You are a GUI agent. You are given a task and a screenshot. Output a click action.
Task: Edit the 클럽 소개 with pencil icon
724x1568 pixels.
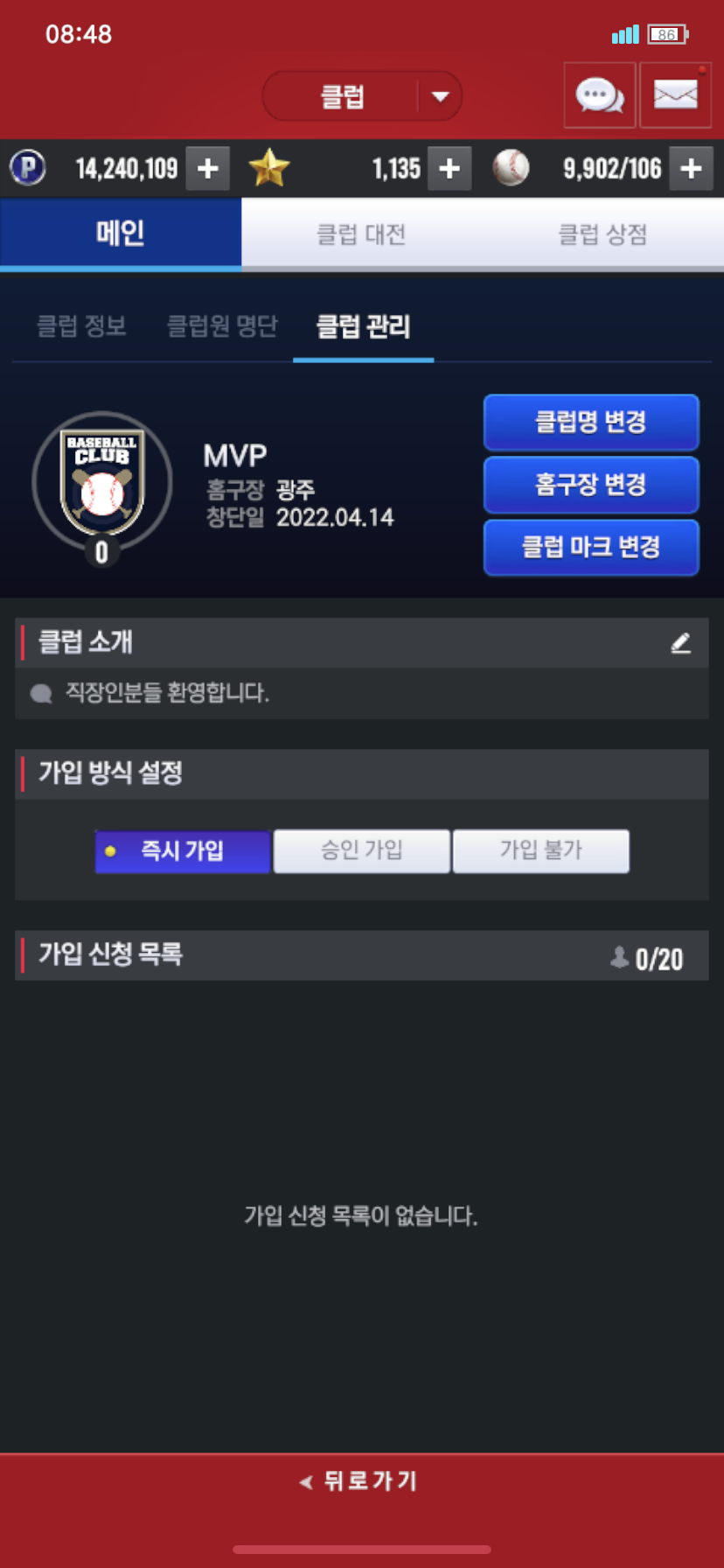[680, 643]
